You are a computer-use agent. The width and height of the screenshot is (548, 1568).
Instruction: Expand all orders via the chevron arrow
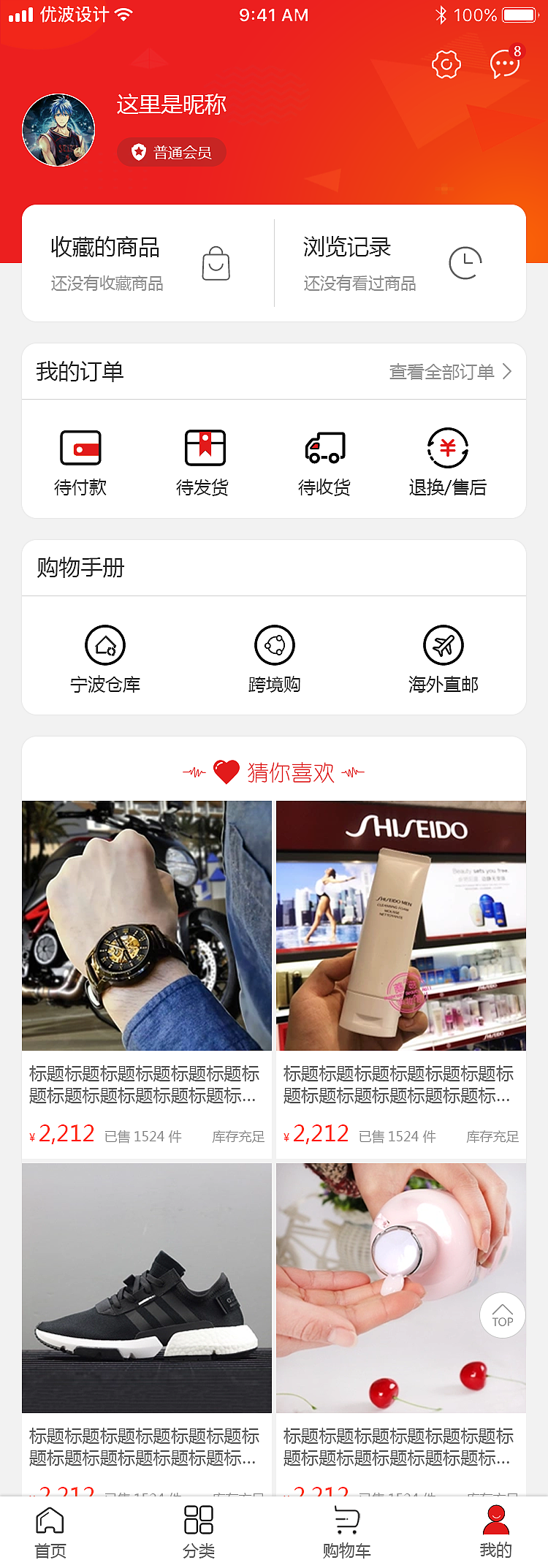click(509, 371)
